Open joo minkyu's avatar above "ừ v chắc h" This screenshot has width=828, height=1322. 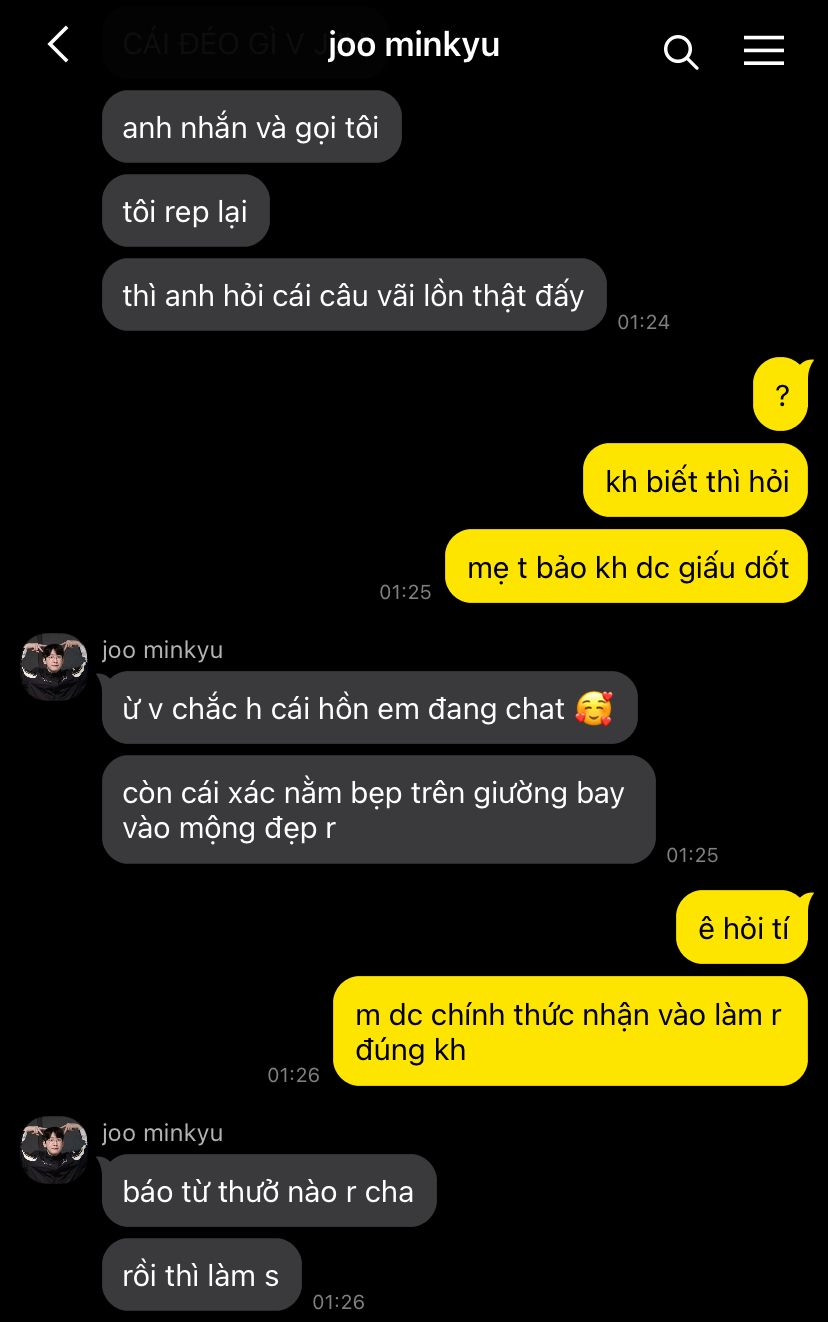[54, 666]
